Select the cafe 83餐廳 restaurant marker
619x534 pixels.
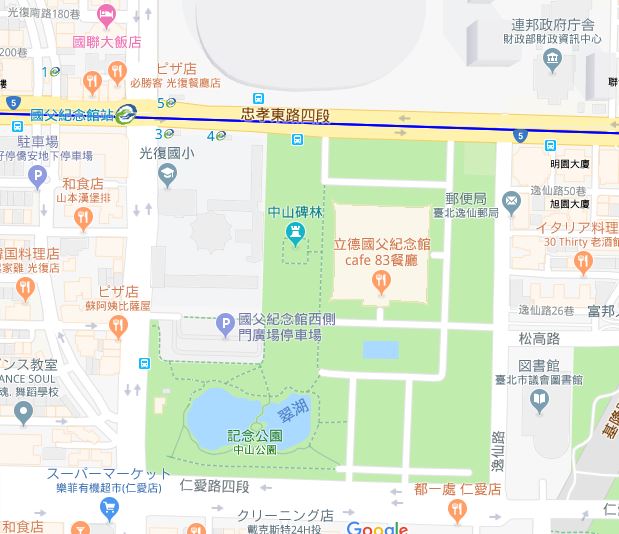[x=380, y=285]
